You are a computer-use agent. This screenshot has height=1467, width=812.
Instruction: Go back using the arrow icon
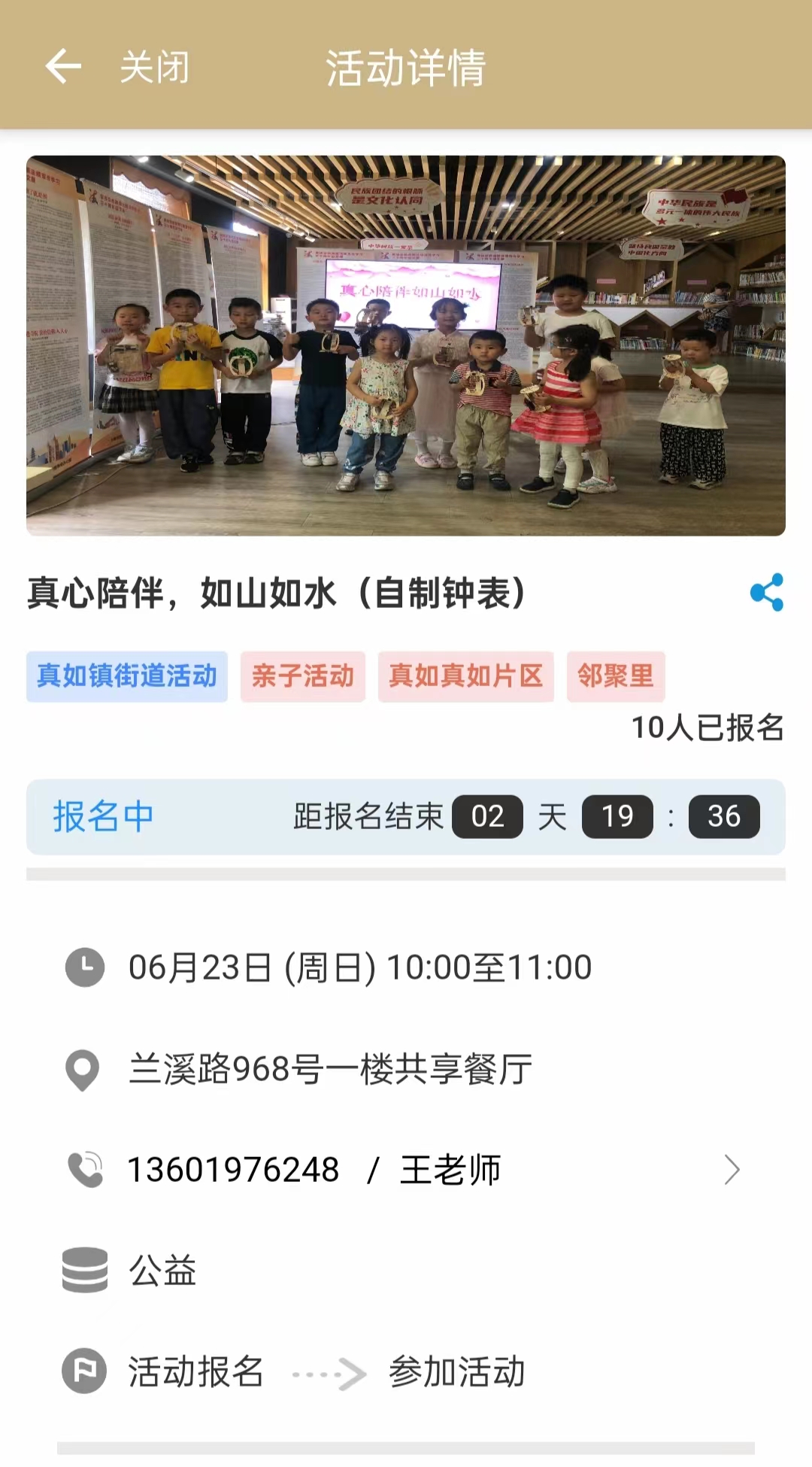coord(63,66)
